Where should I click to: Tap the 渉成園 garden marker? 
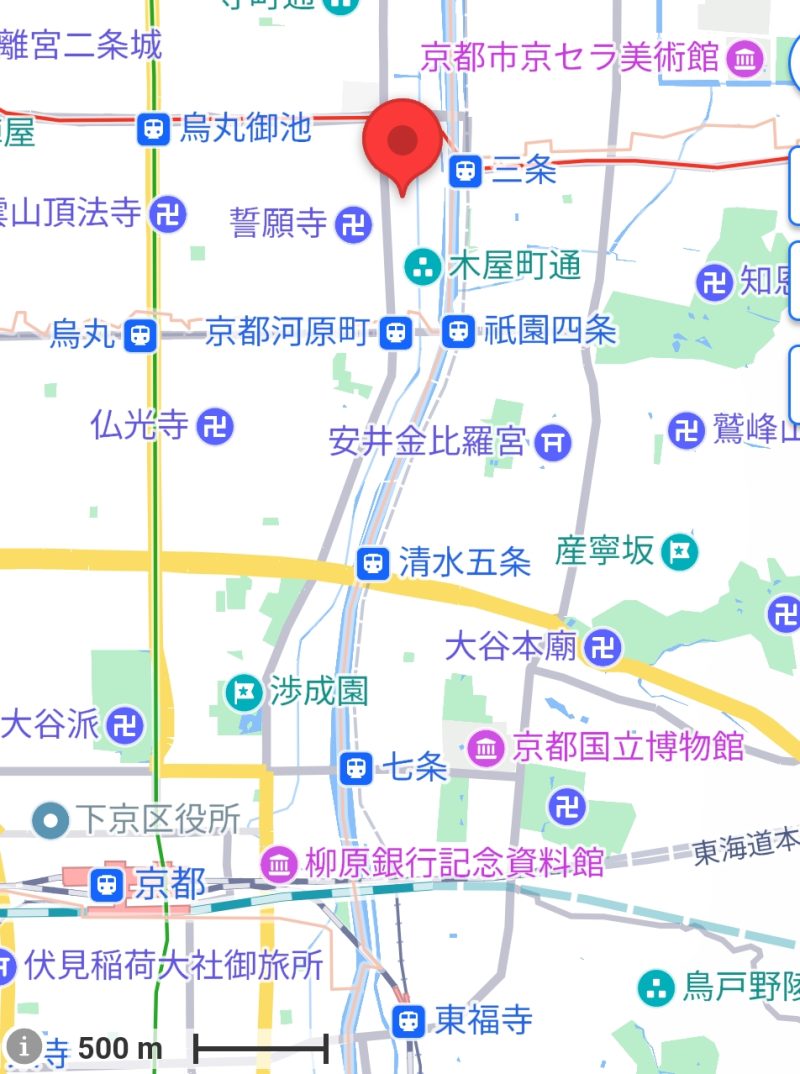click(243, 690)
